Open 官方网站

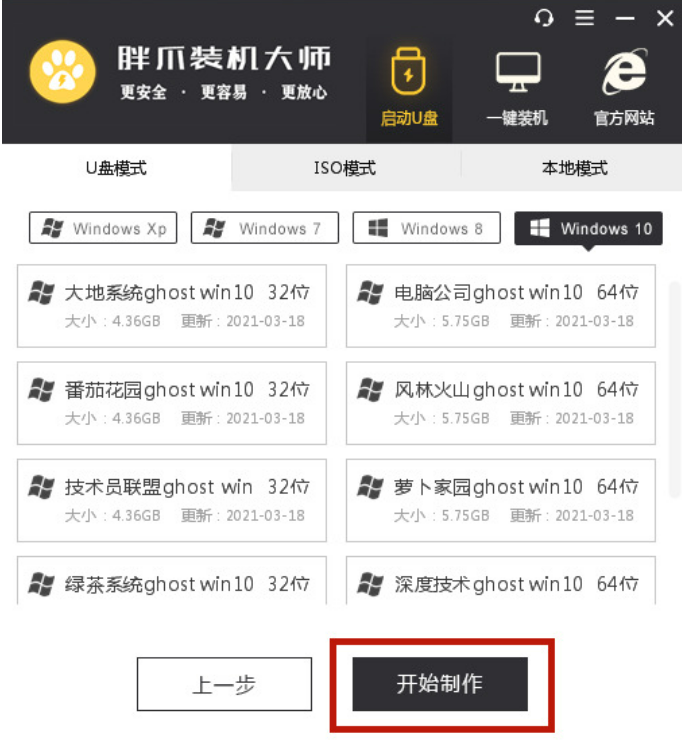coord(624,88)
